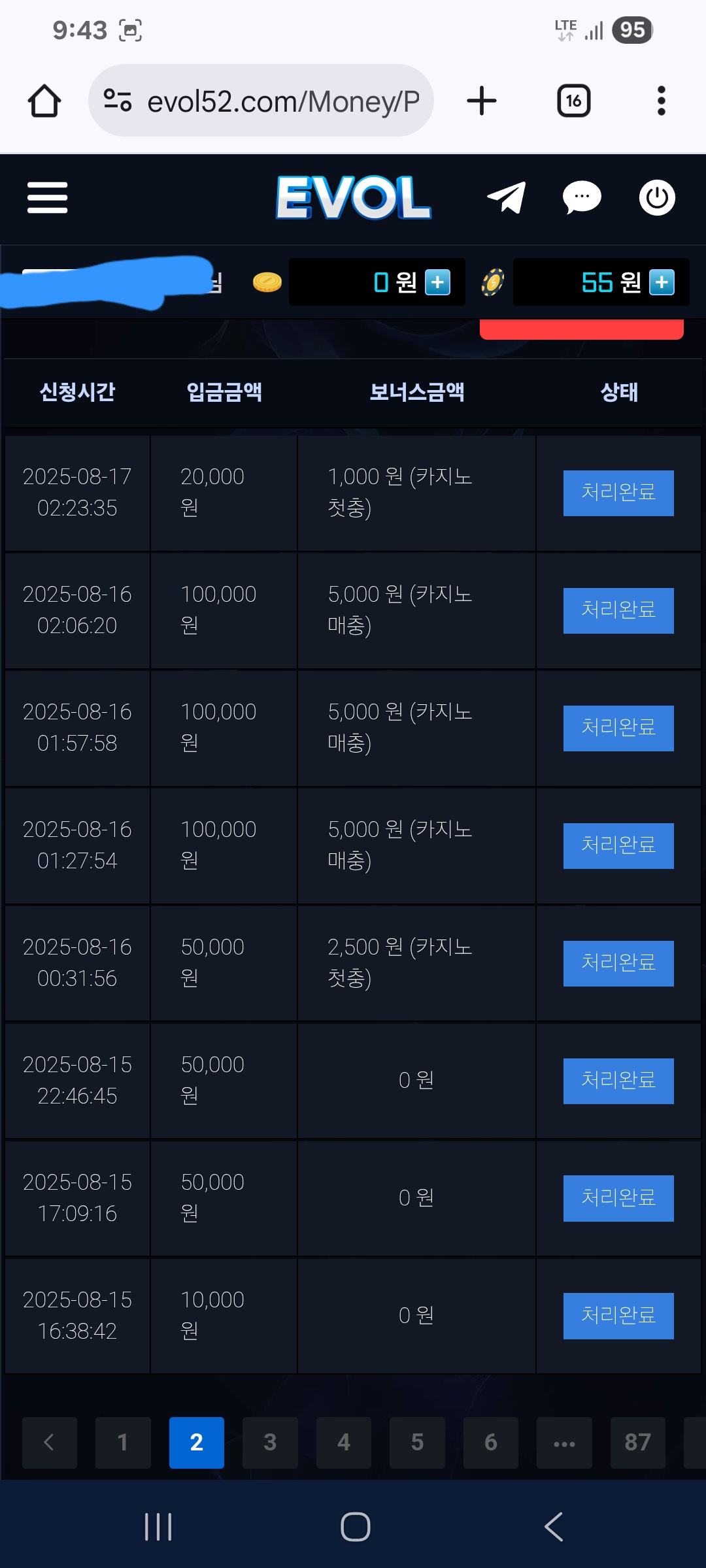Screen dimensions: 706x1568
Task: Tap the plus beside the 55 원 balance
Action: (x=662, y=282)
